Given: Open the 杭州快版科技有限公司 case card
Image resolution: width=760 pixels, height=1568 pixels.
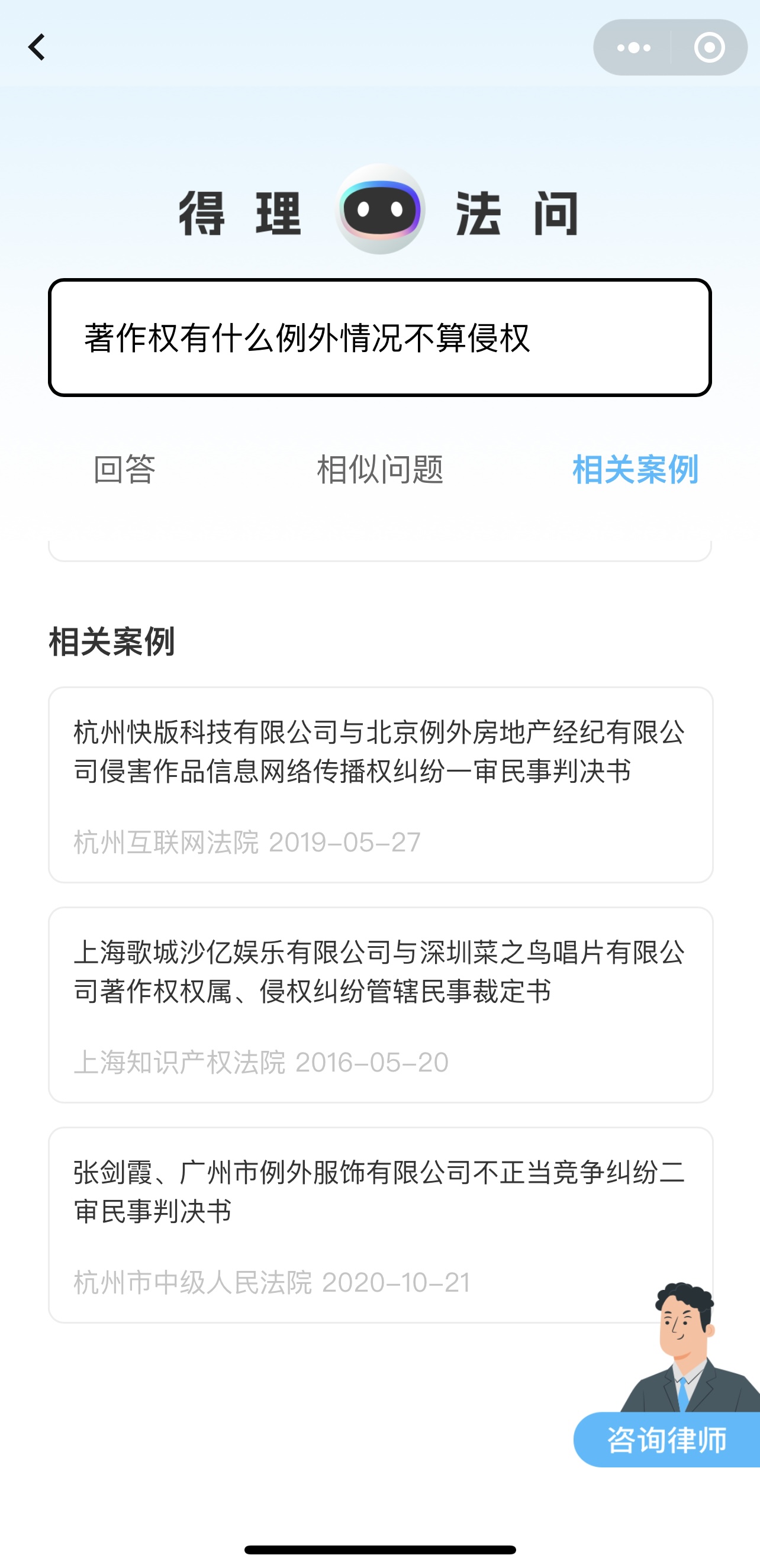Looking at the screenshot, I should [x=379, y=785].
